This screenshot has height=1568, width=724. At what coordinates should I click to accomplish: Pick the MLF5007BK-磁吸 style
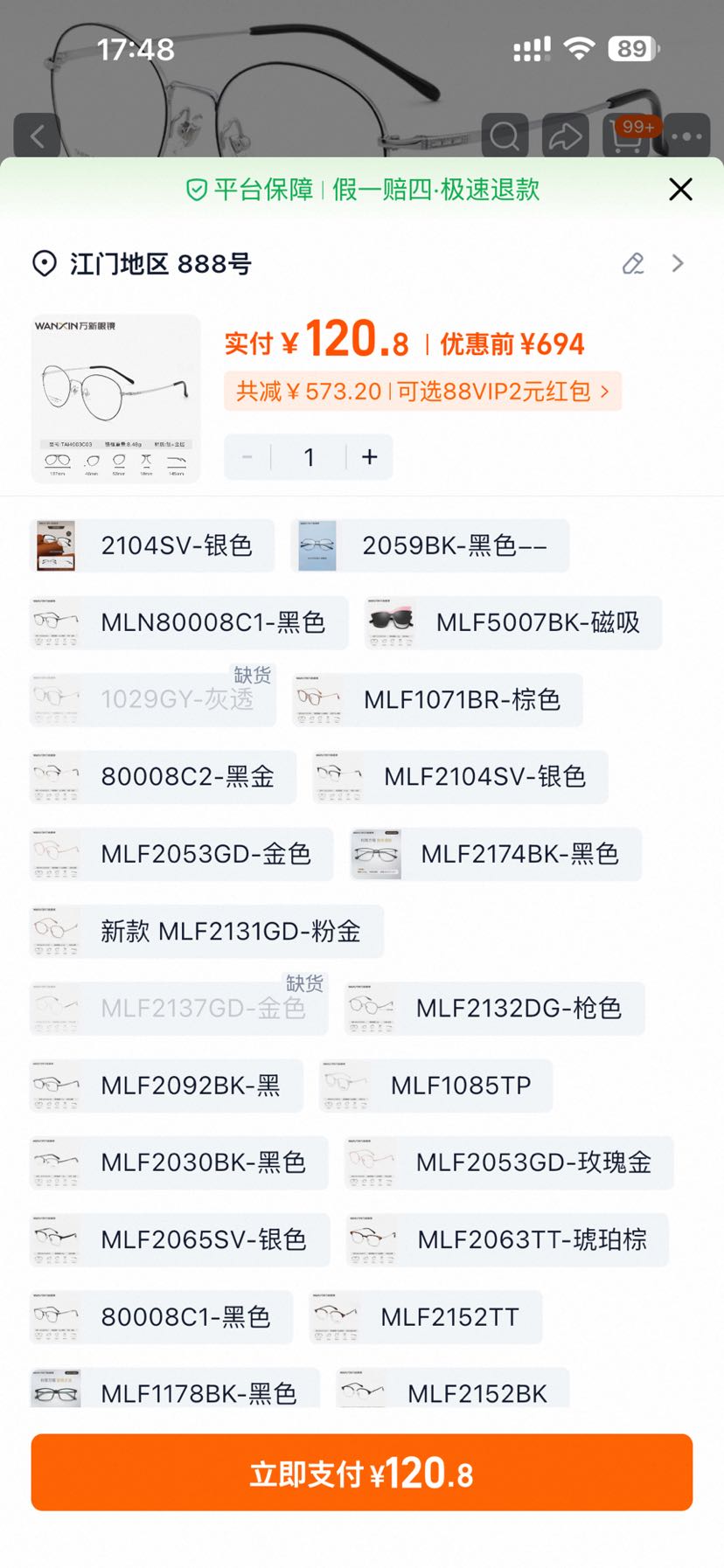pyautogui.click(x=513, y=622)
